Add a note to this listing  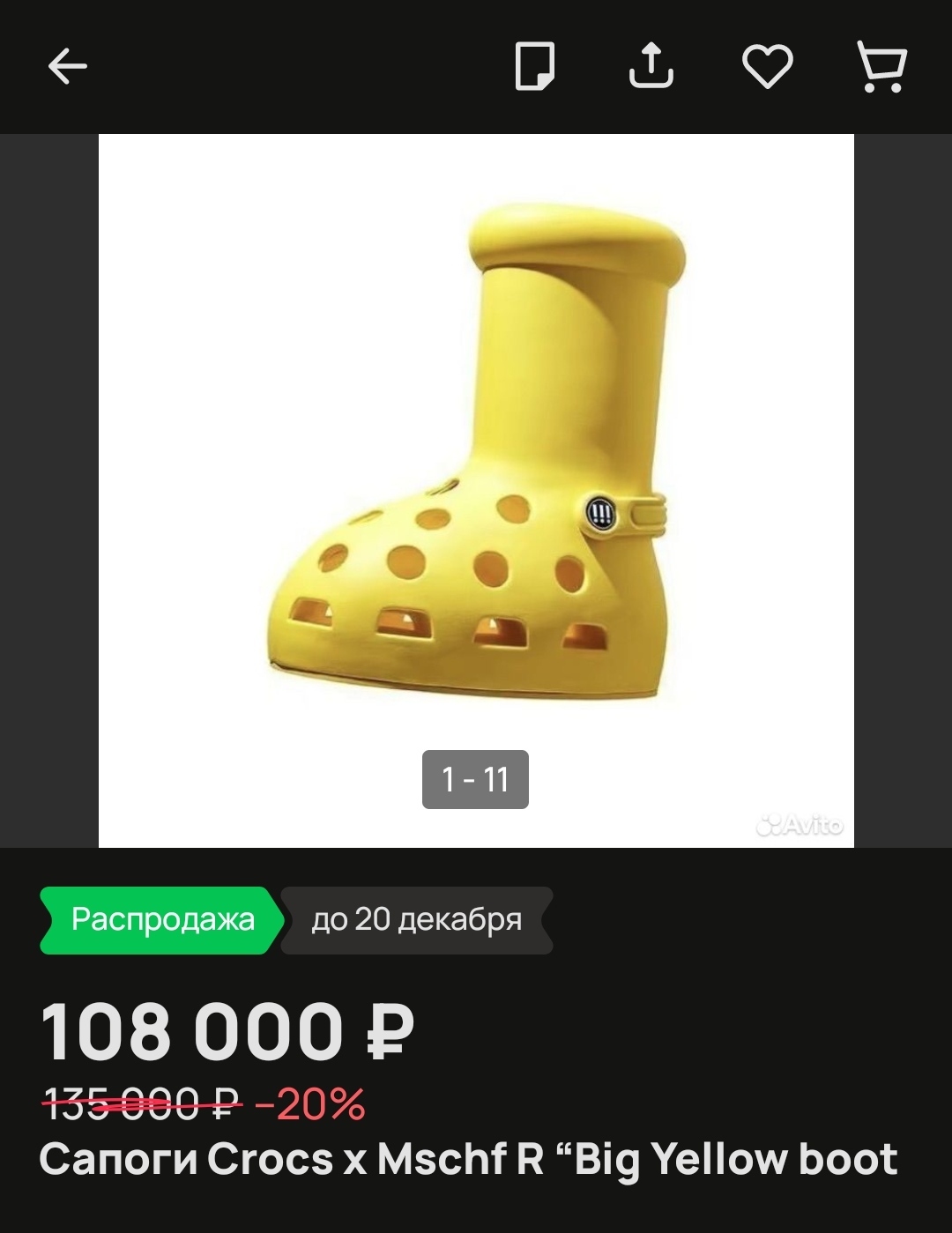535,66
